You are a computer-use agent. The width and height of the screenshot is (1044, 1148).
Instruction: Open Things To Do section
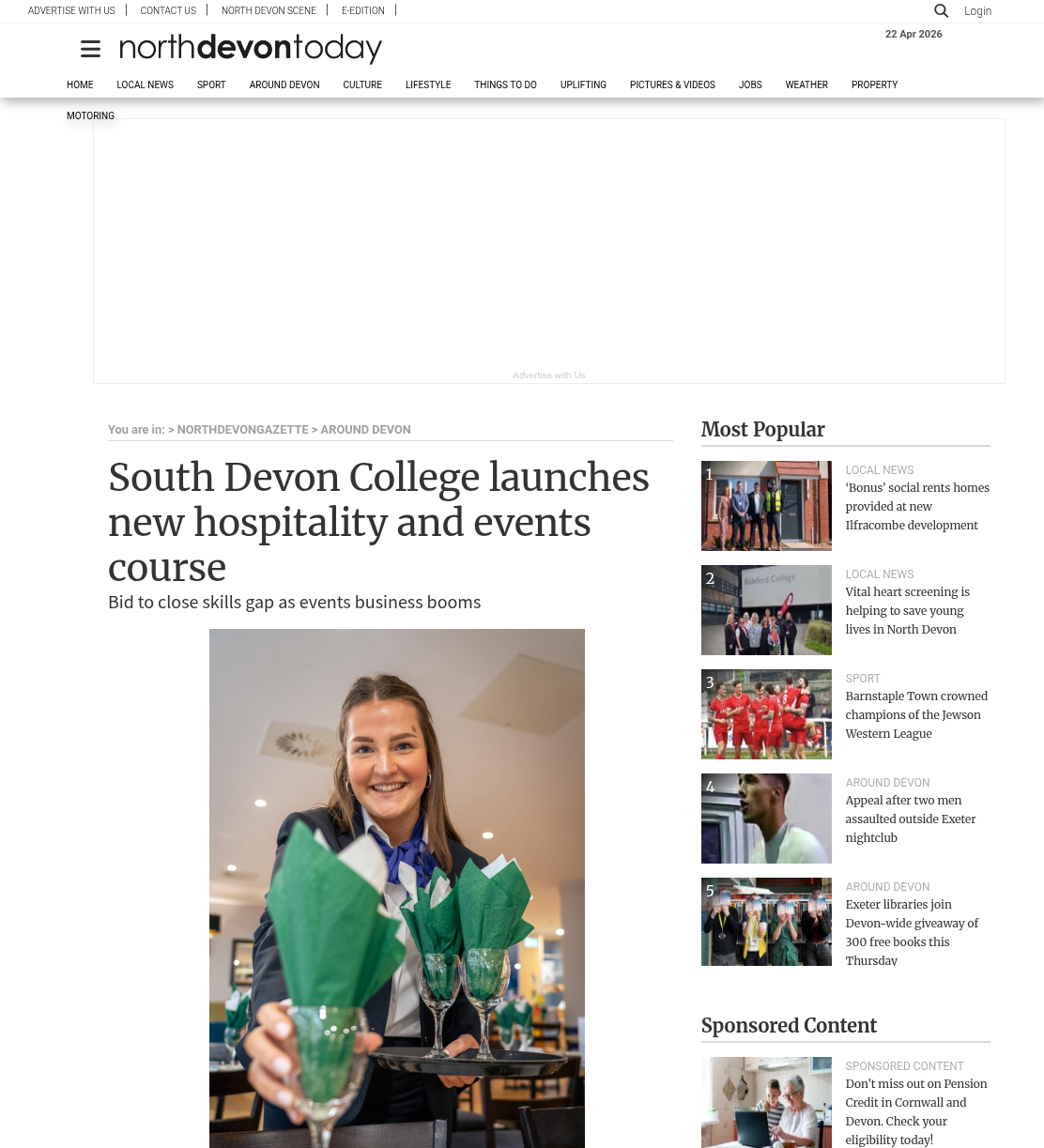(x=505, y=84)
